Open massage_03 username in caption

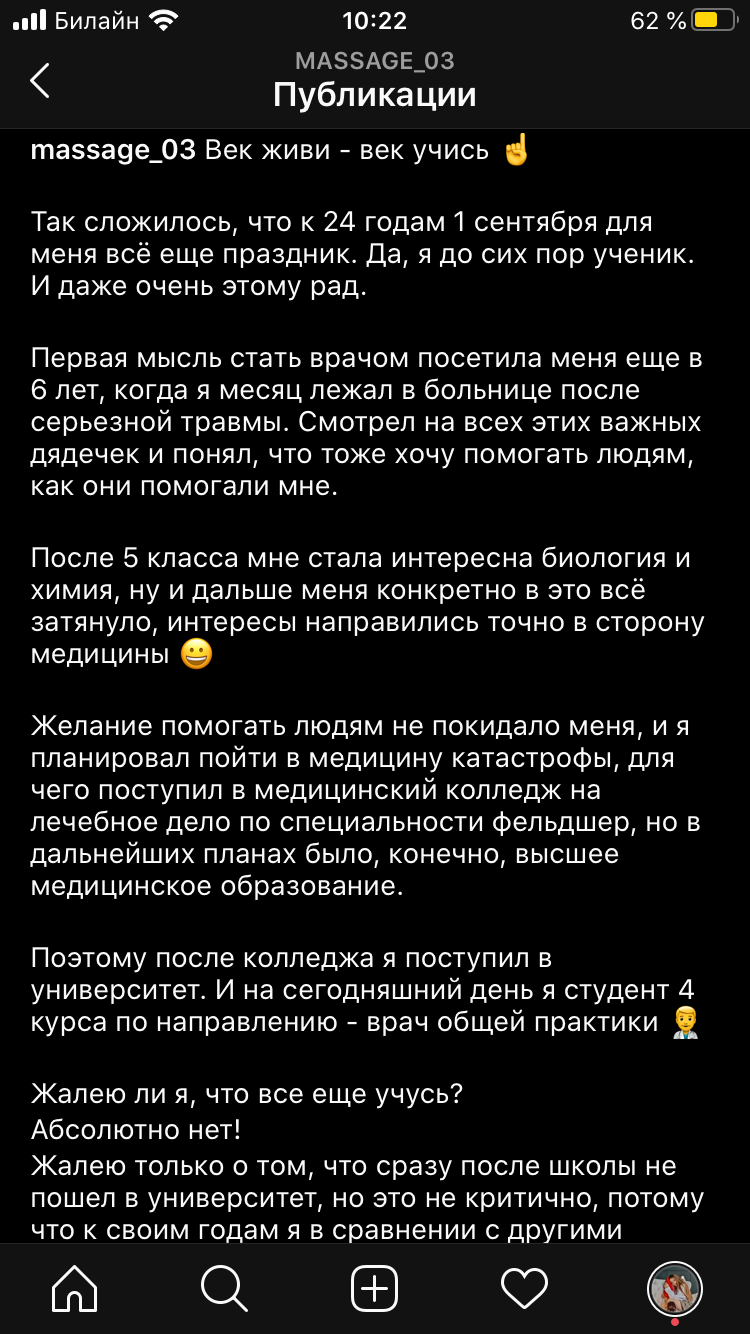[112, 150]
